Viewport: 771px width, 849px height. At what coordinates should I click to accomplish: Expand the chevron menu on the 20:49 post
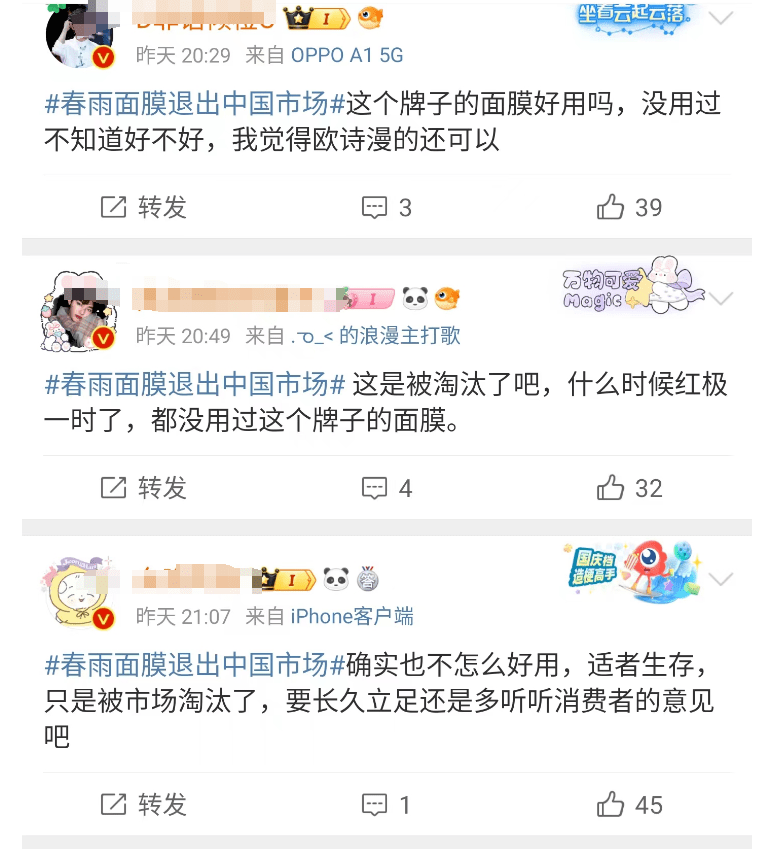tap(720, 298)
